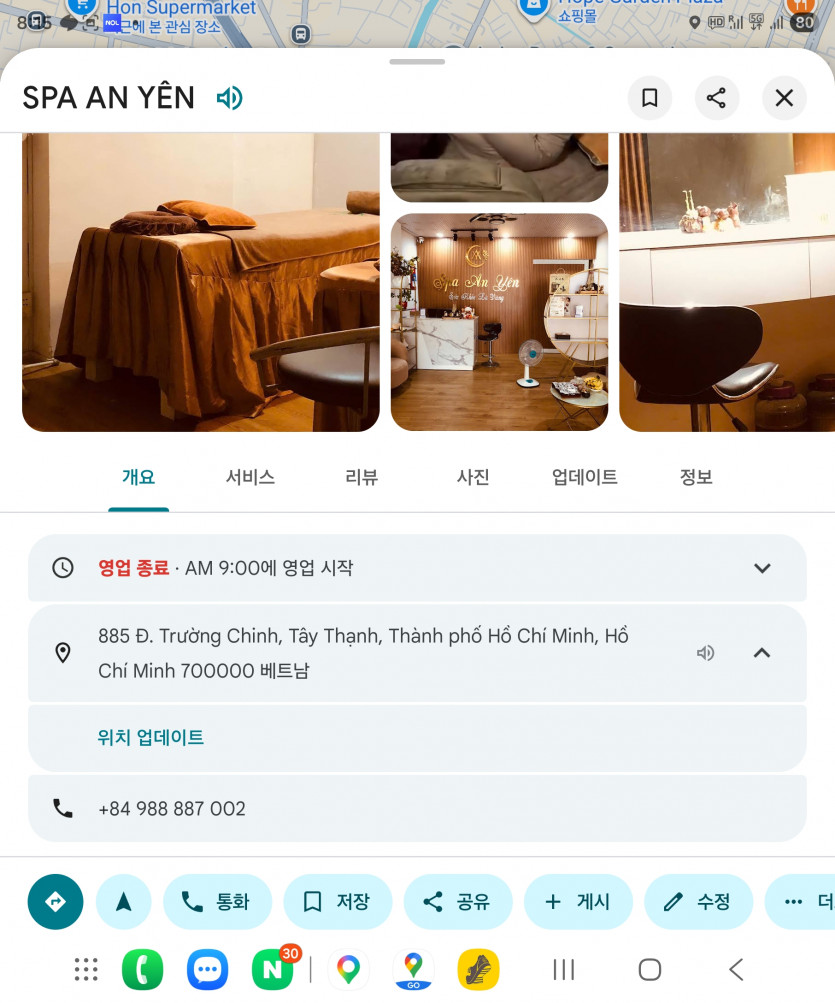Tap the share icon in the header

tap(716, 98)
